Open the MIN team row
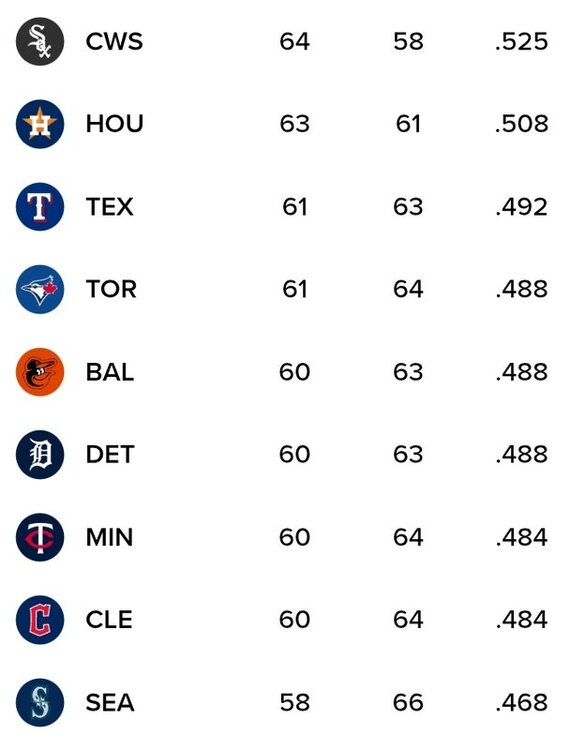The height and width of the screenshot is (750, 585). (292, 537)
